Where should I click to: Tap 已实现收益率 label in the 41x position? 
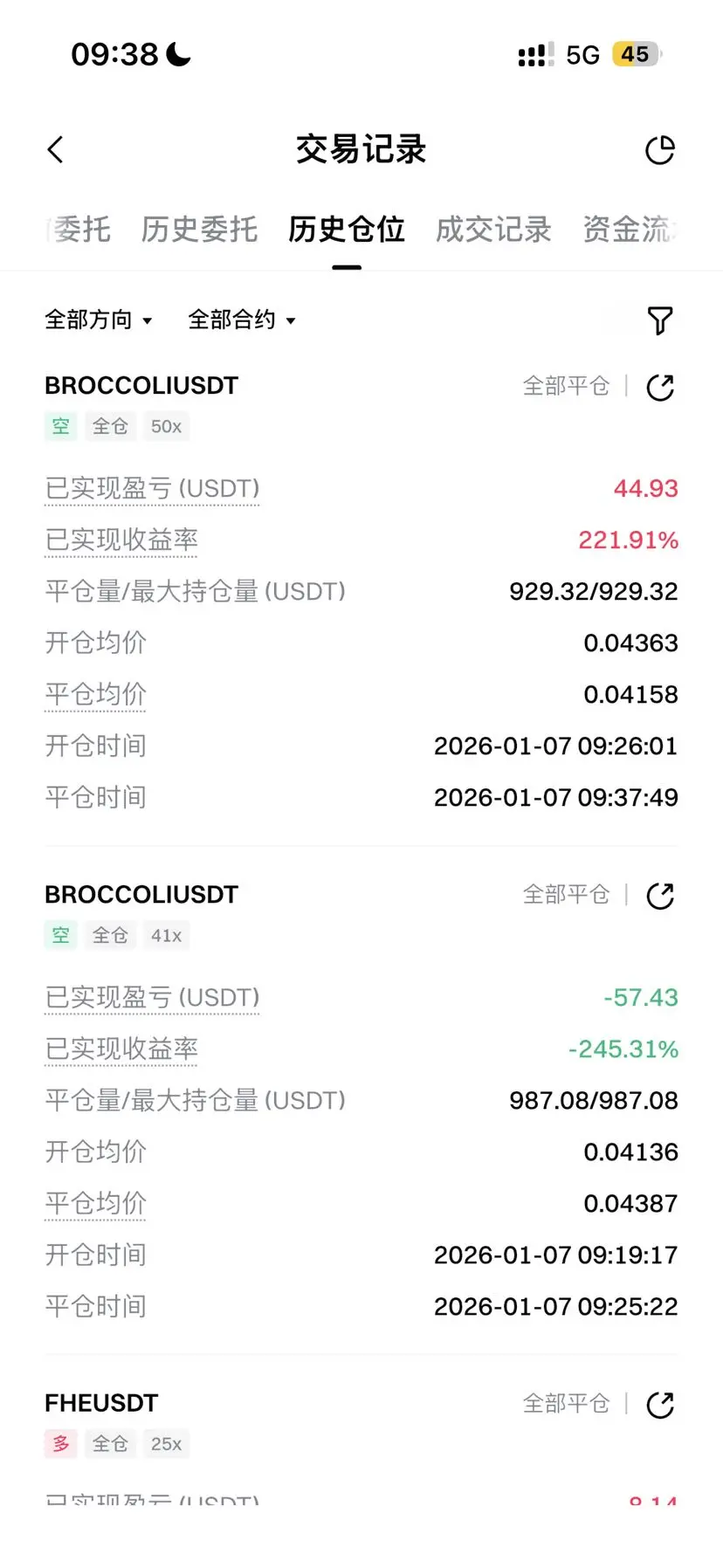point(121,1049)
